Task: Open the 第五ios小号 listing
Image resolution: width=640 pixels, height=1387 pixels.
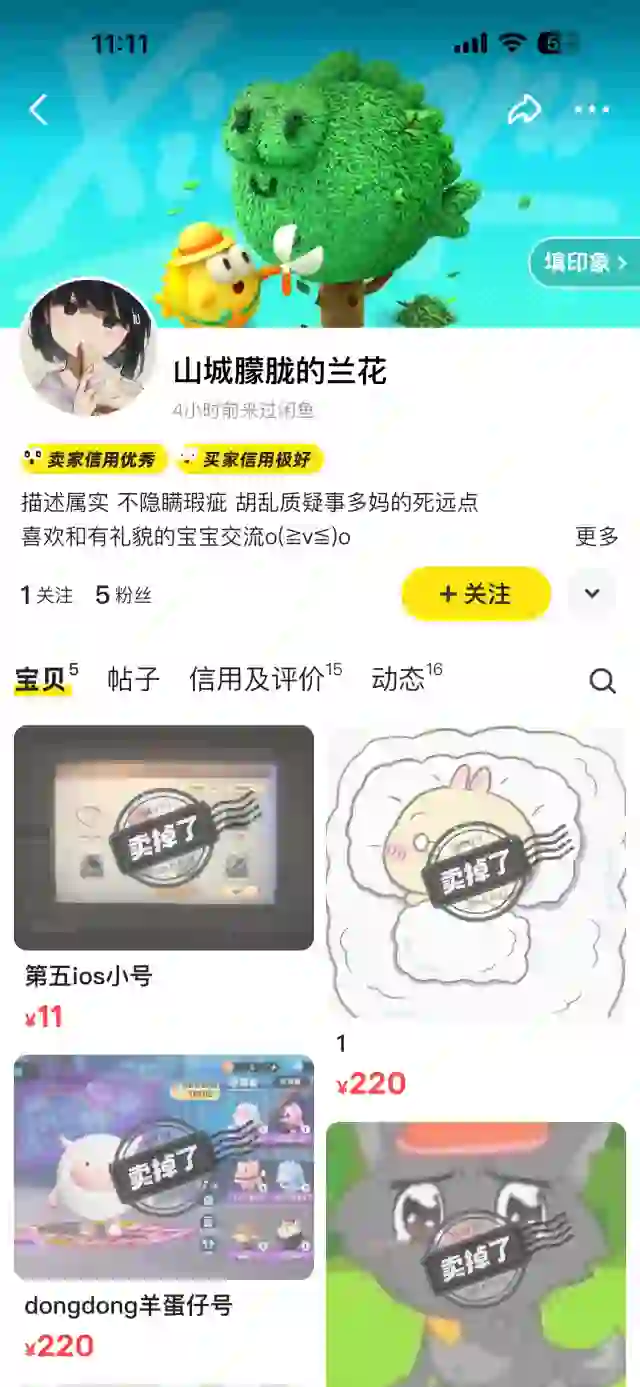Action: click(x=164, y=838)
